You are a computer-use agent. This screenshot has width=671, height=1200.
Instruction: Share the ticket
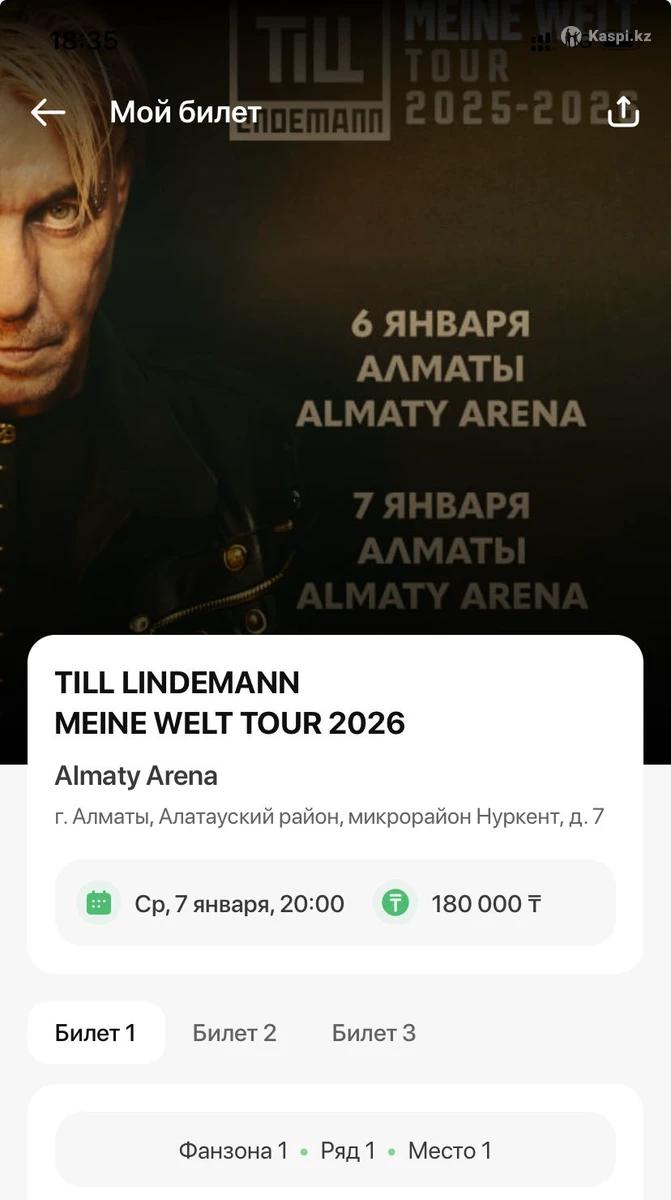point(623,111)
